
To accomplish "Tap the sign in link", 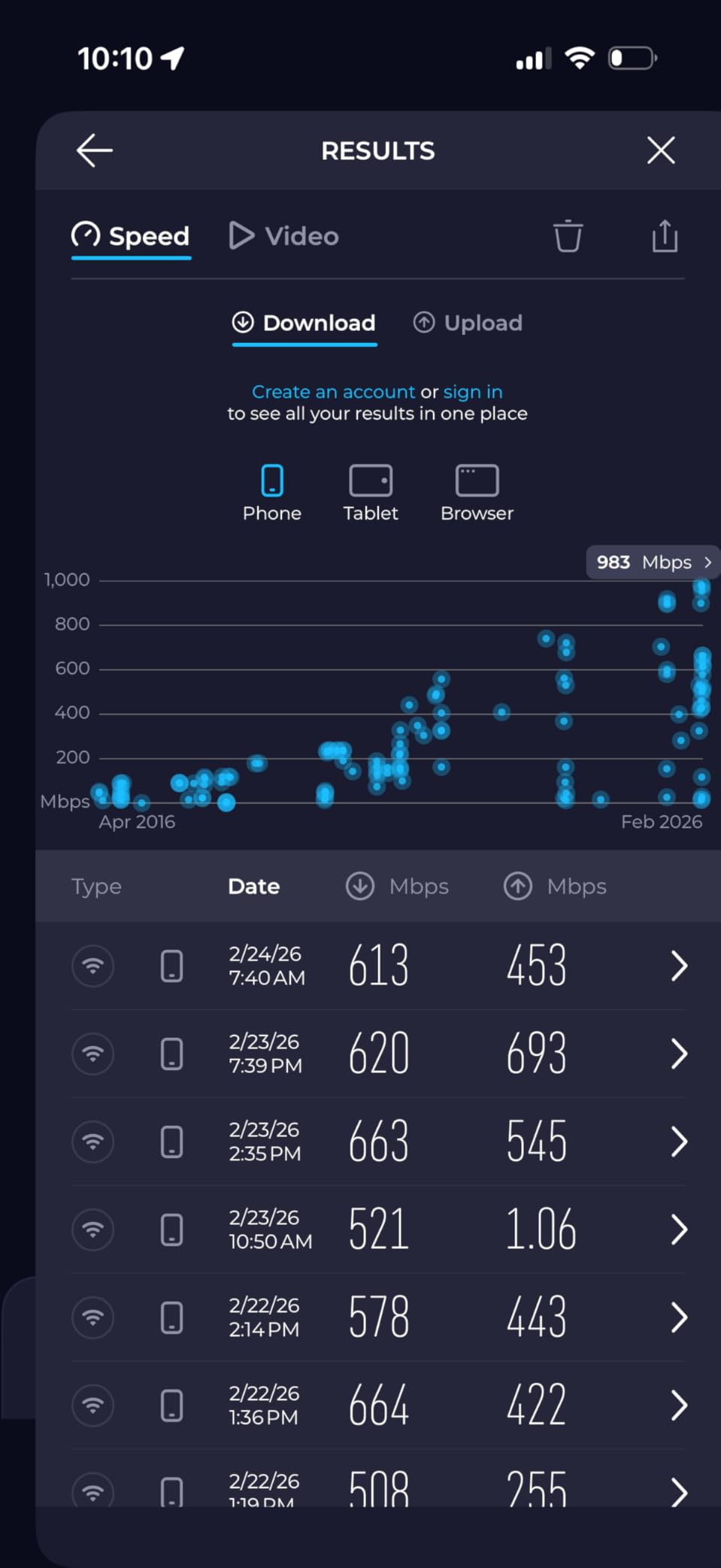I will [x=472, y=392].
